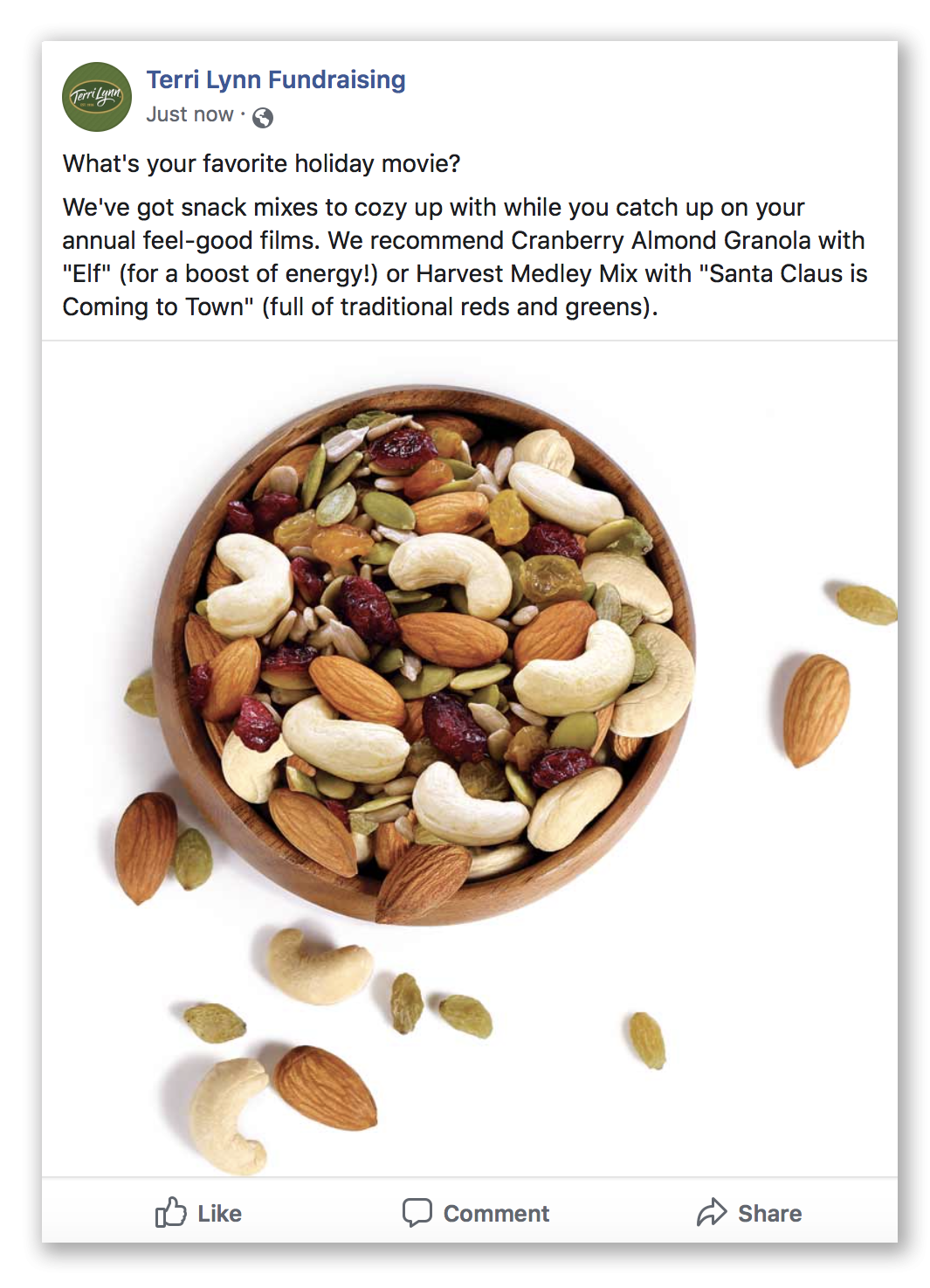Tap the Terri Lynn profile picture

(x=97, y=97)
